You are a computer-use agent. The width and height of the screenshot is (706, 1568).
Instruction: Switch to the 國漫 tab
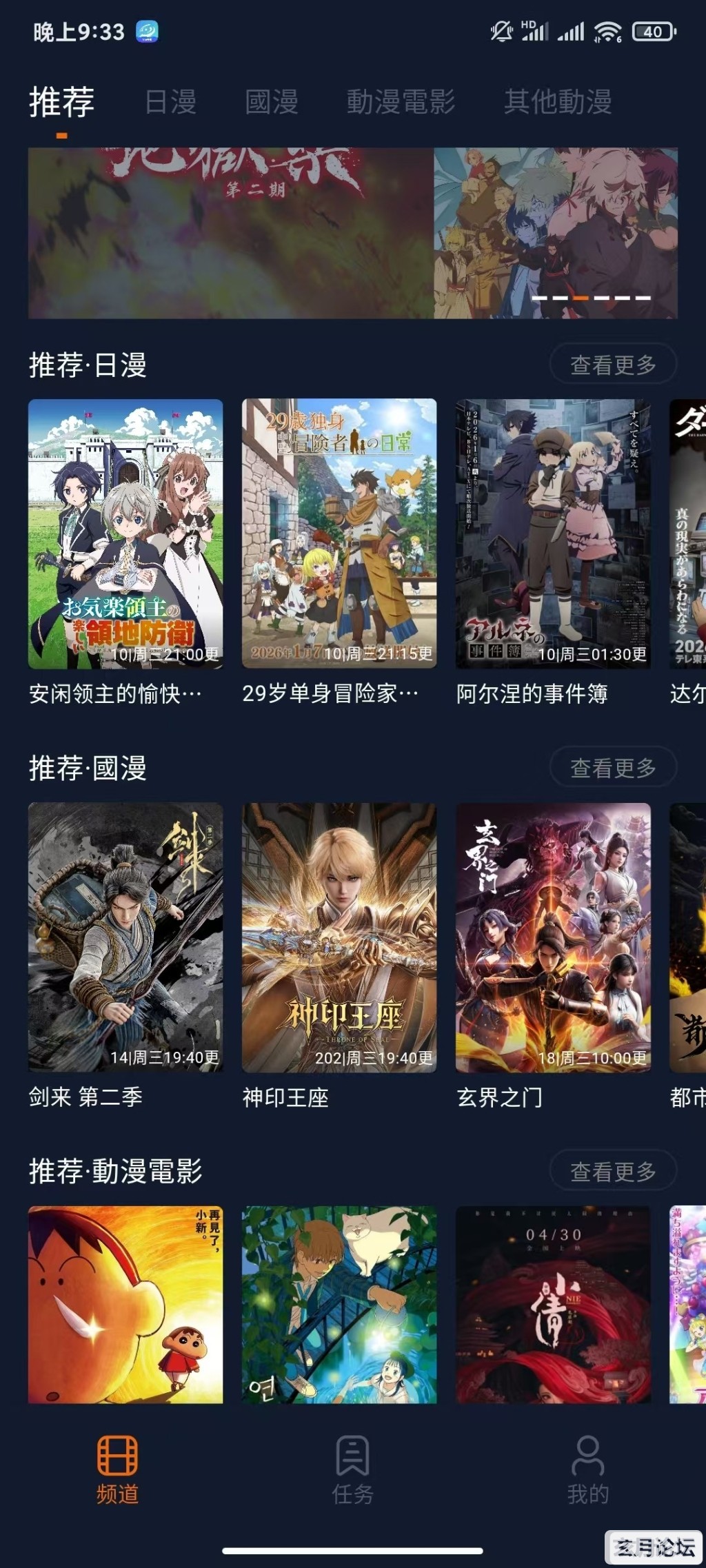(x=272, y=102)
